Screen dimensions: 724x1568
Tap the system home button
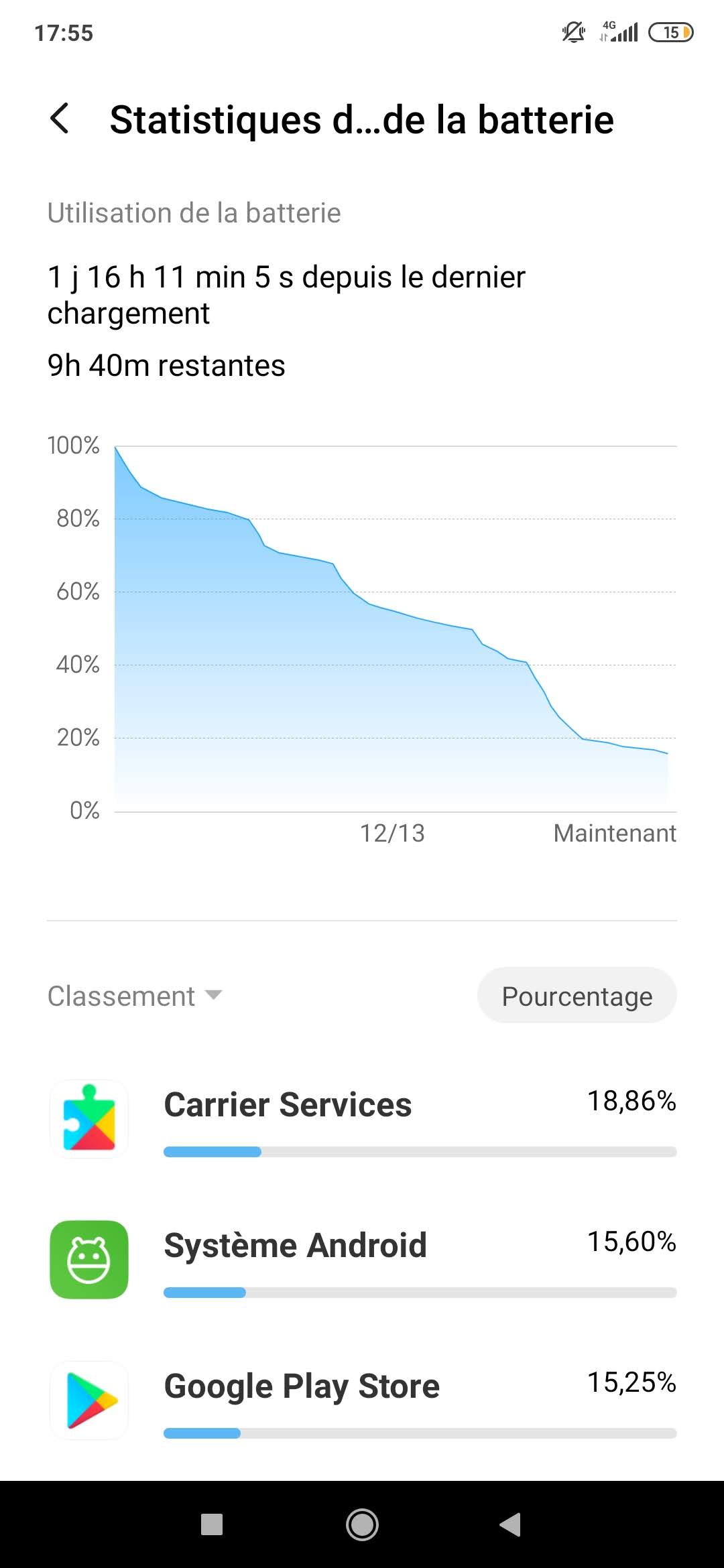[x=362, y=1525]
